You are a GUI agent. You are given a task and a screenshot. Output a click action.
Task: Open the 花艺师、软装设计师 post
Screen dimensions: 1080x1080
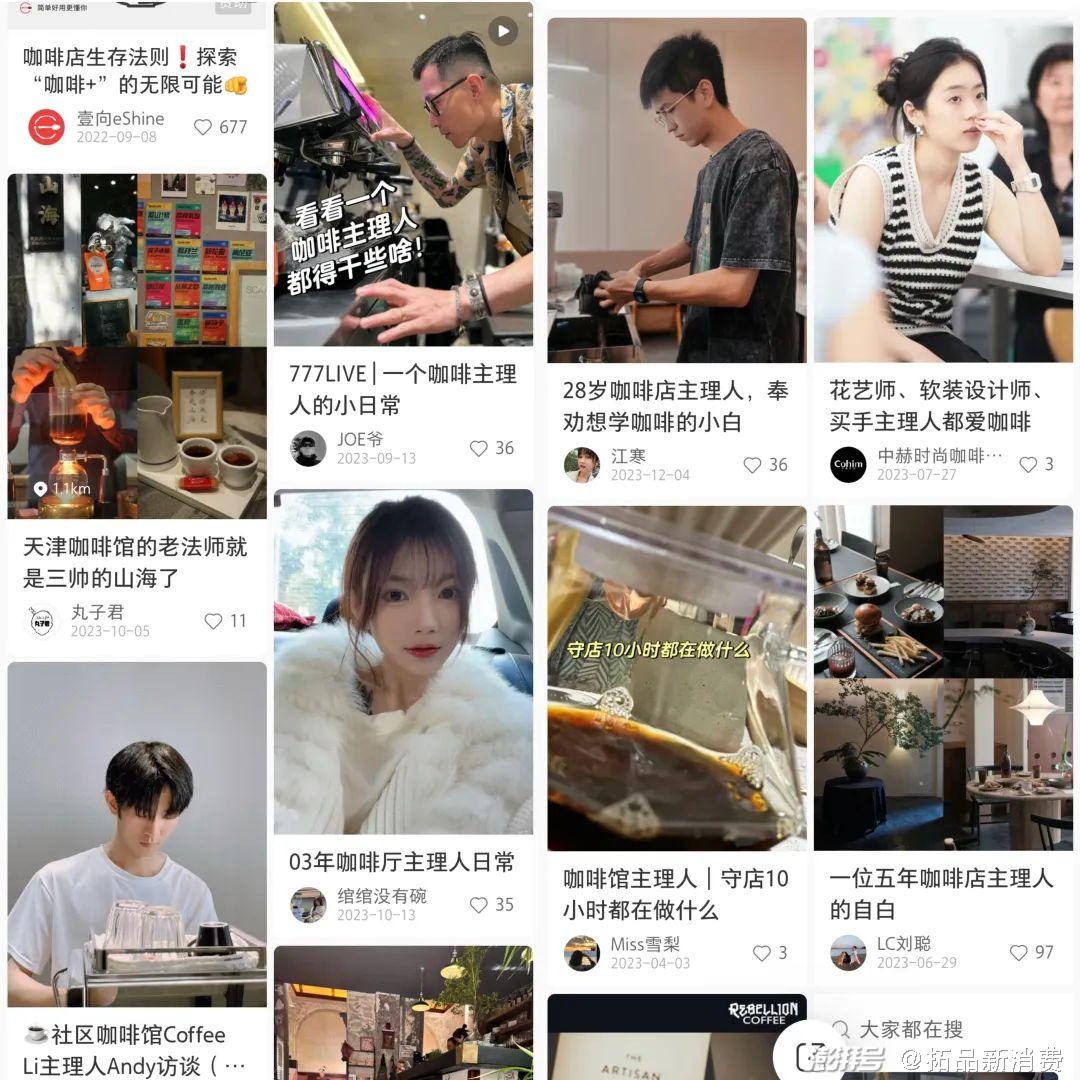943,190
